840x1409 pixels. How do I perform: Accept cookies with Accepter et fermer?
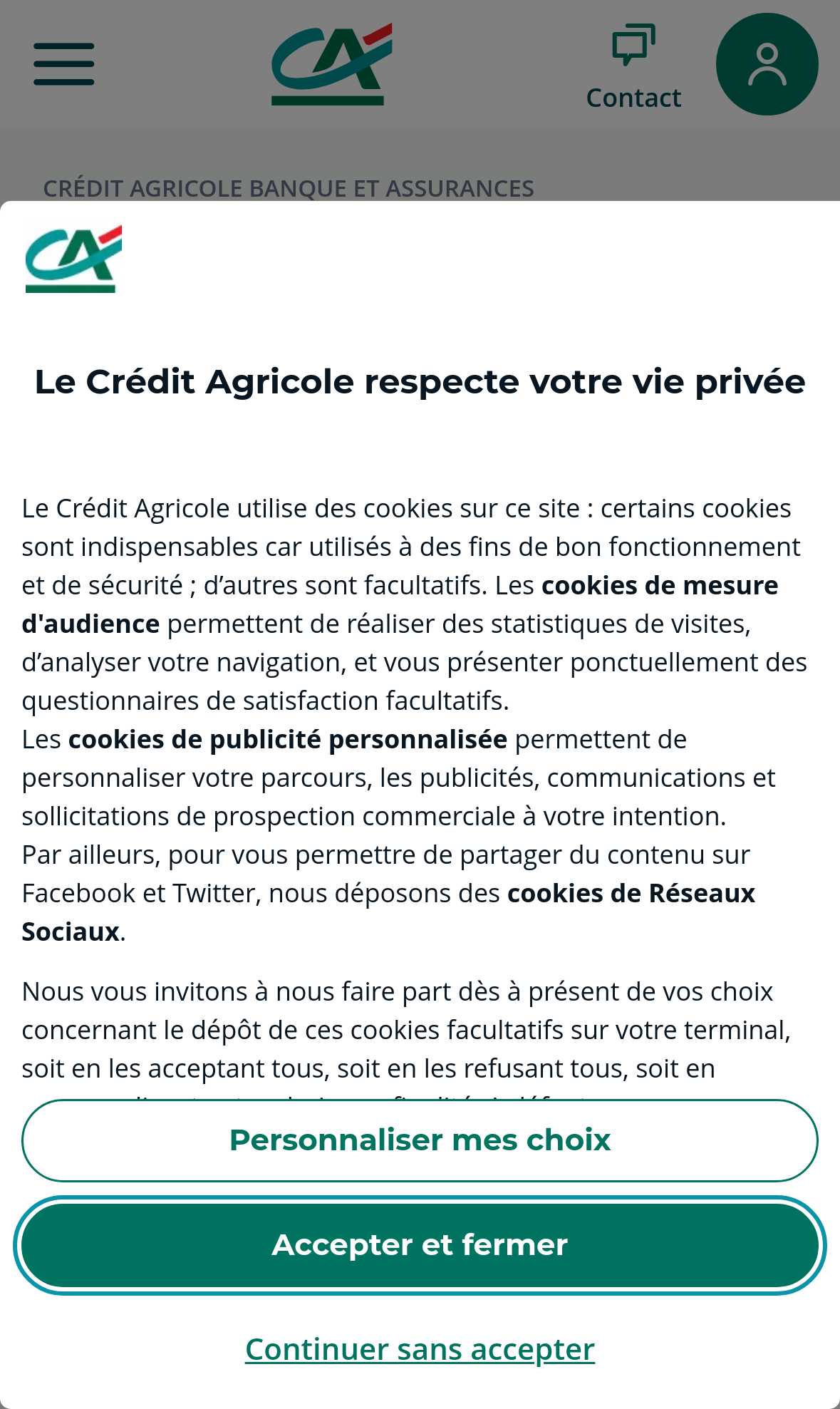coord(420,1245)
